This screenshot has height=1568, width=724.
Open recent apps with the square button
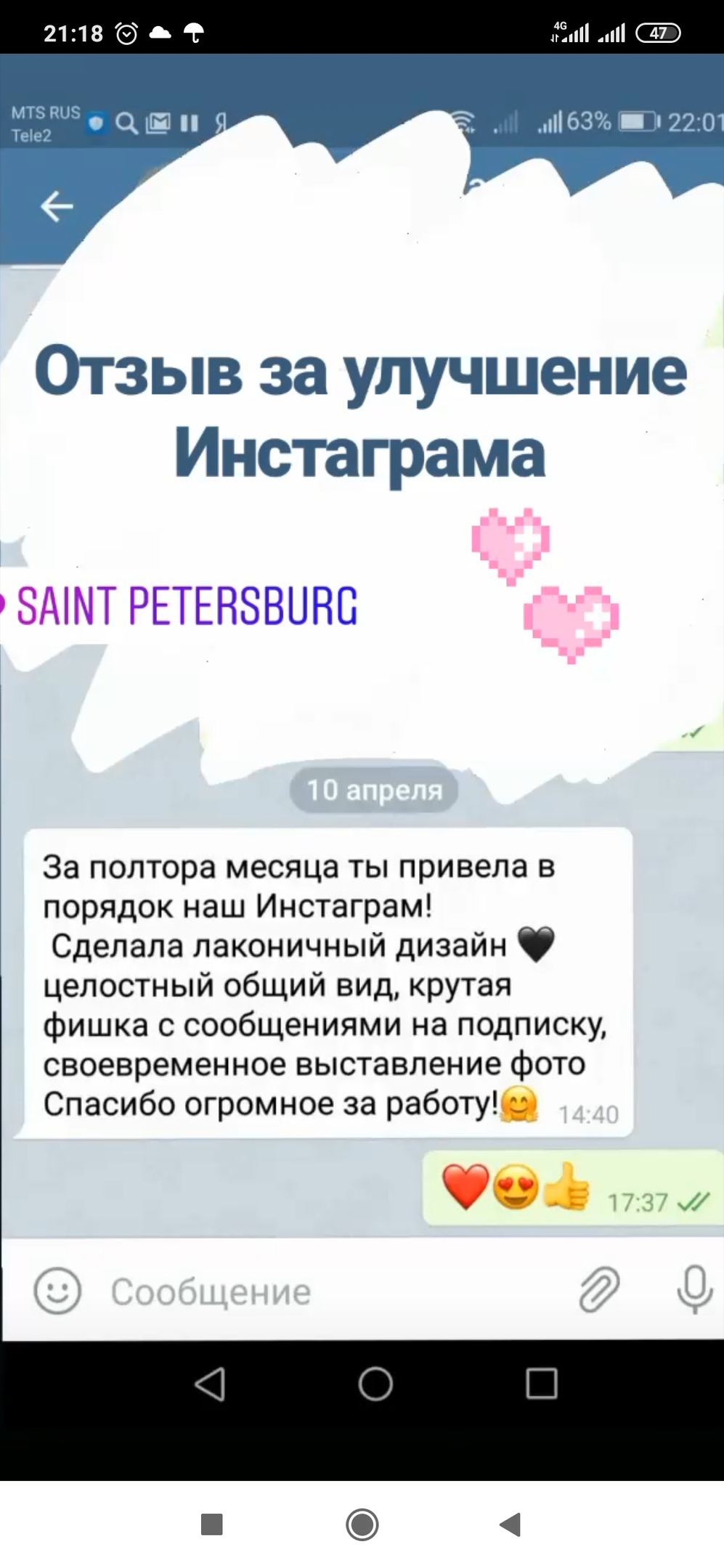pos(211,1524)
